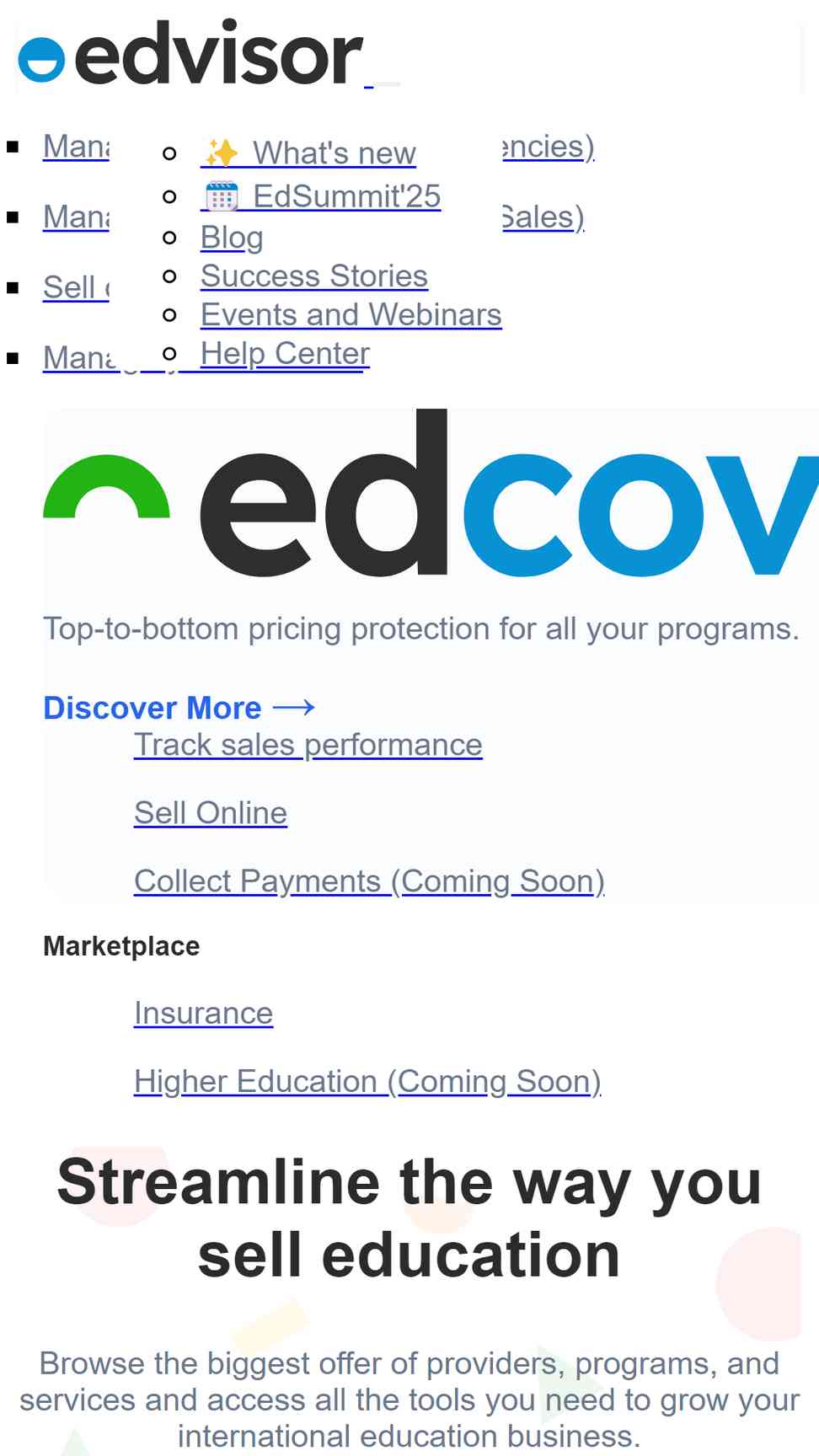
Task: Open Collect Payments (Coming Soon)
Action: [x=369, y=881]
